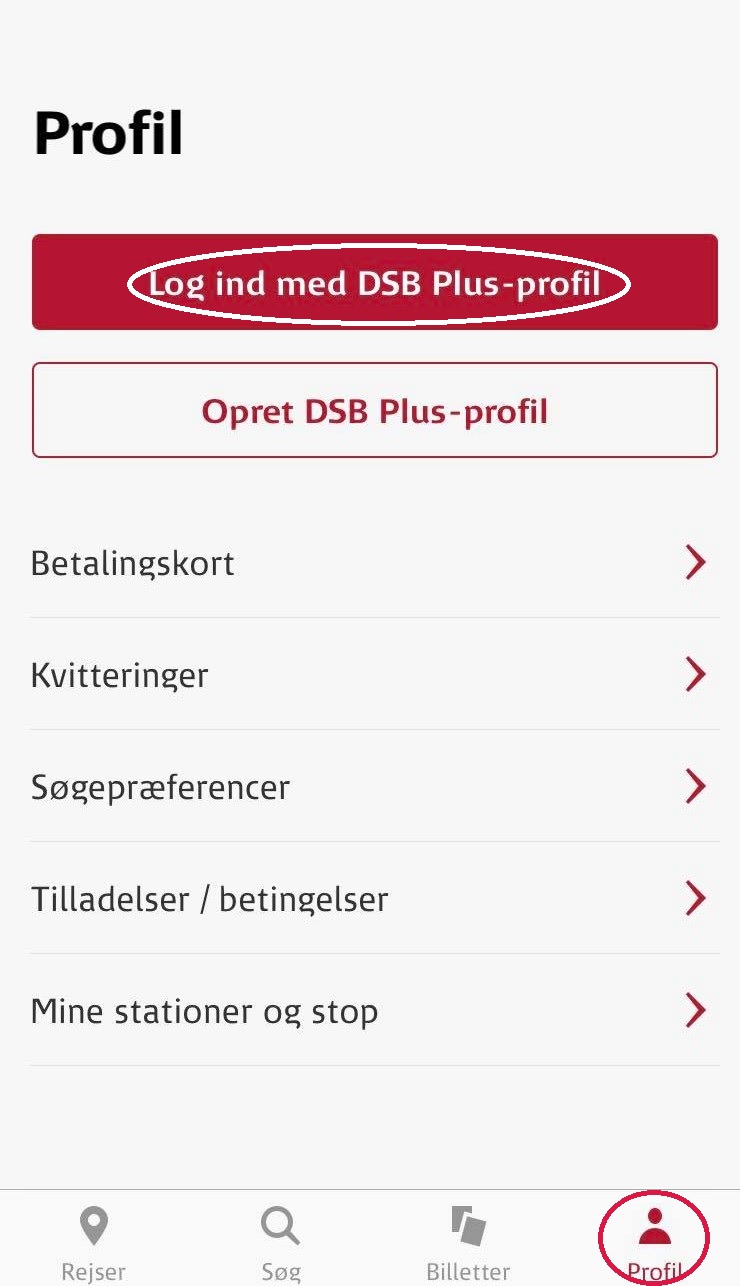Open Mine stationer og stop chevron
The image size is (740, 1286).
tap(695, 1010)
